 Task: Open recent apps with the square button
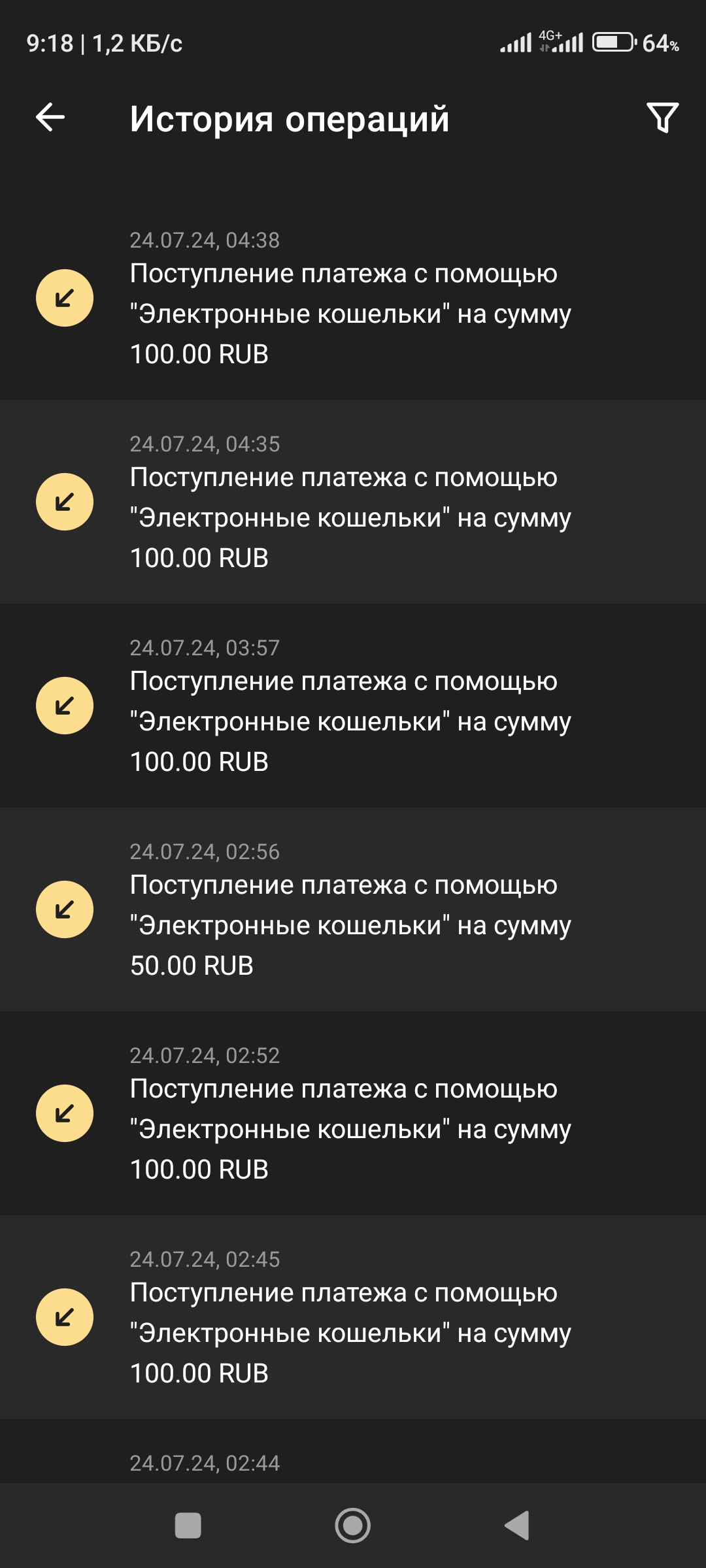188,1526
